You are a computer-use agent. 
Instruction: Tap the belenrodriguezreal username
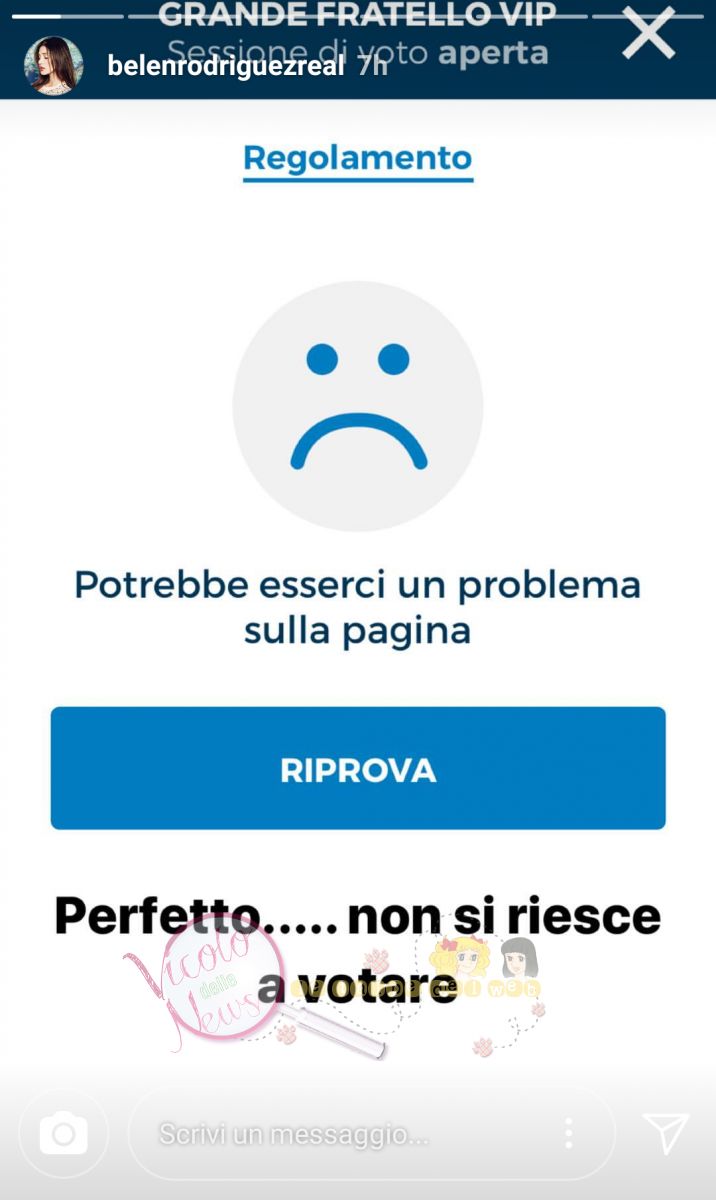click(226, 67)
